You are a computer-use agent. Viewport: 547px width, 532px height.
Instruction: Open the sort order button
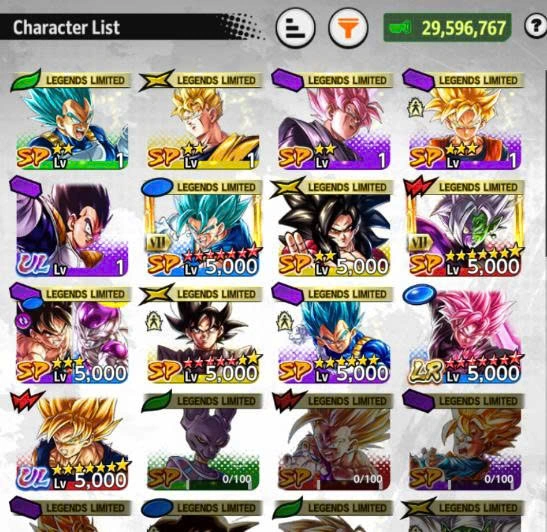[295, 28]
